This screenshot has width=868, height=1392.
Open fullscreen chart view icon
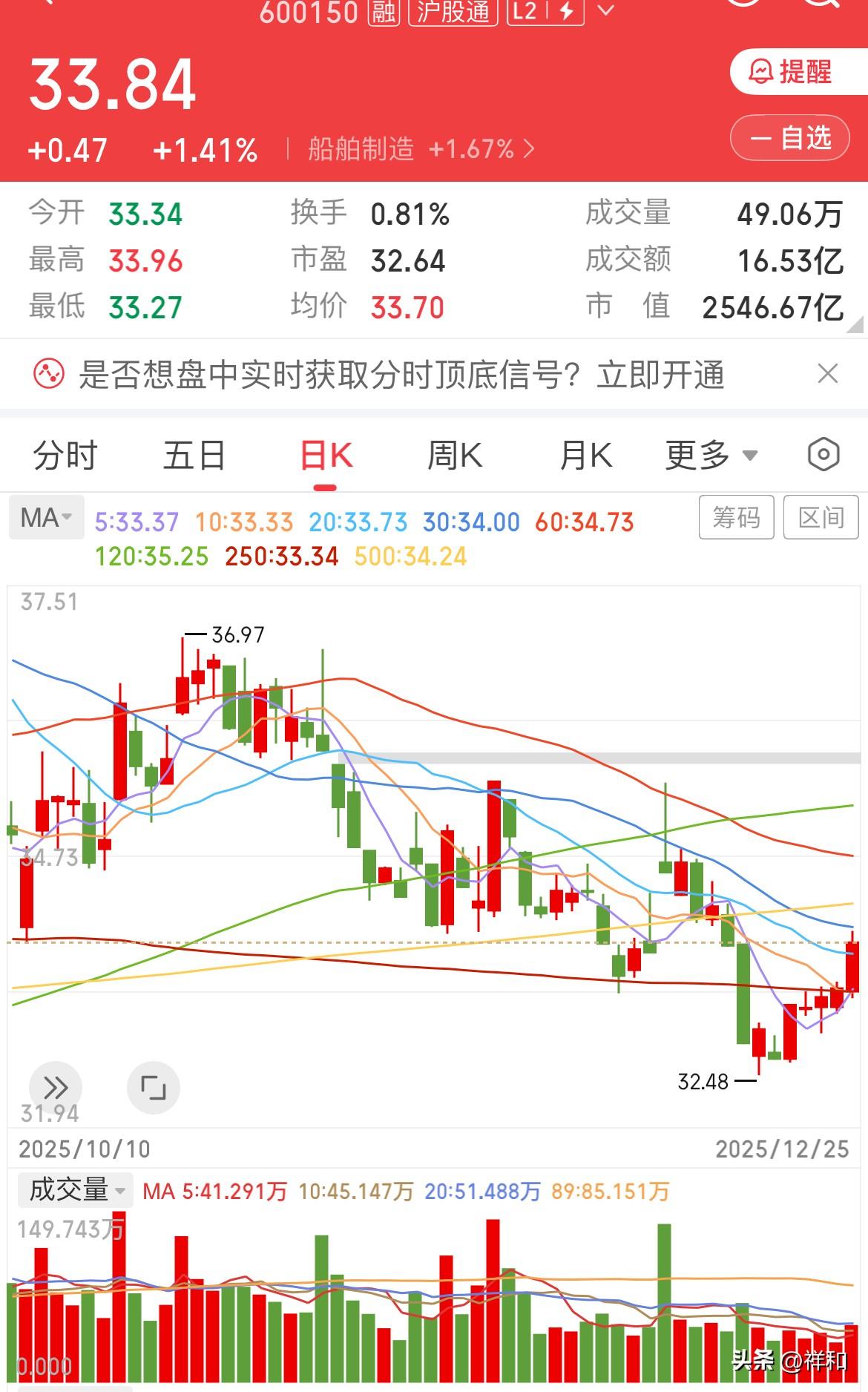point(154,1088)
